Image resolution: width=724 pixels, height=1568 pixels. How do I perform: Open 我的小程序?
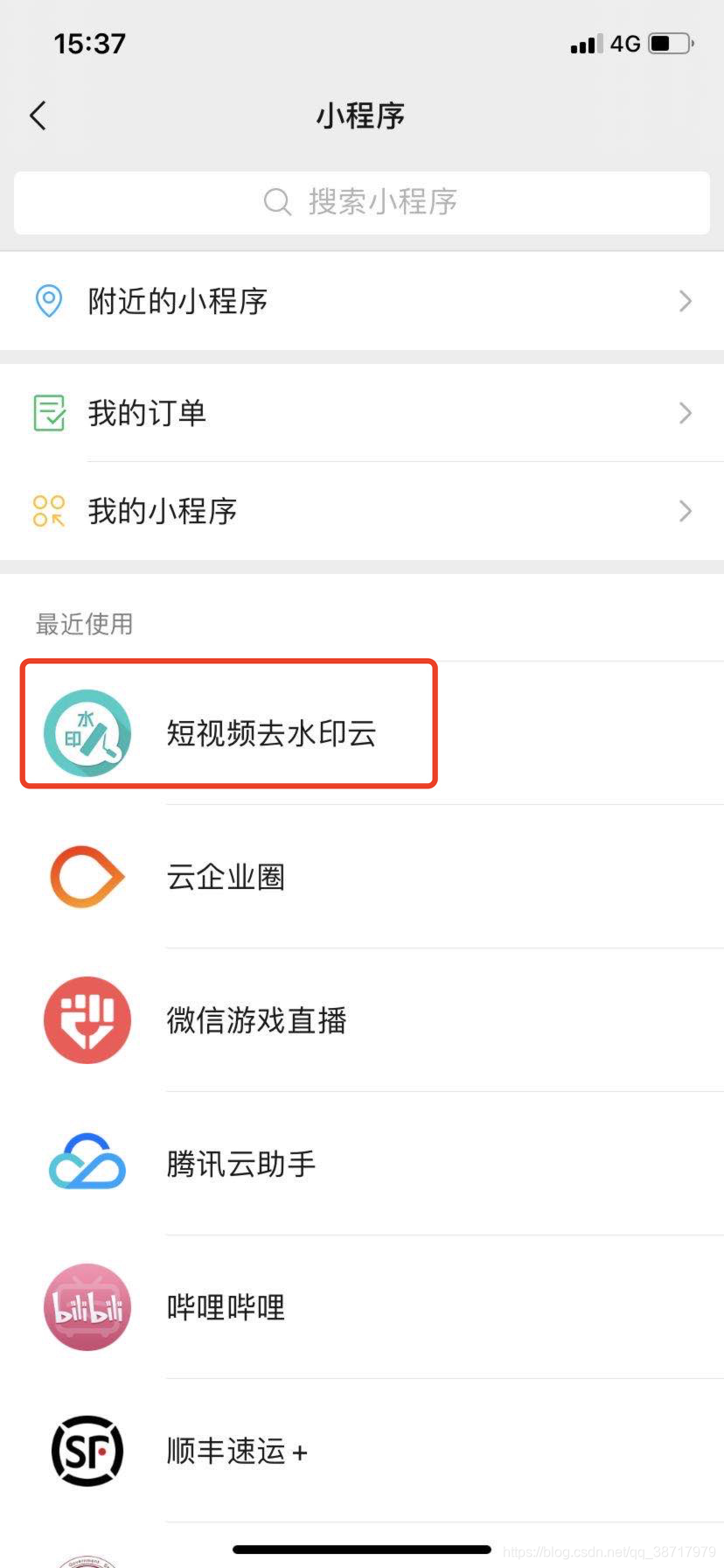362,511
